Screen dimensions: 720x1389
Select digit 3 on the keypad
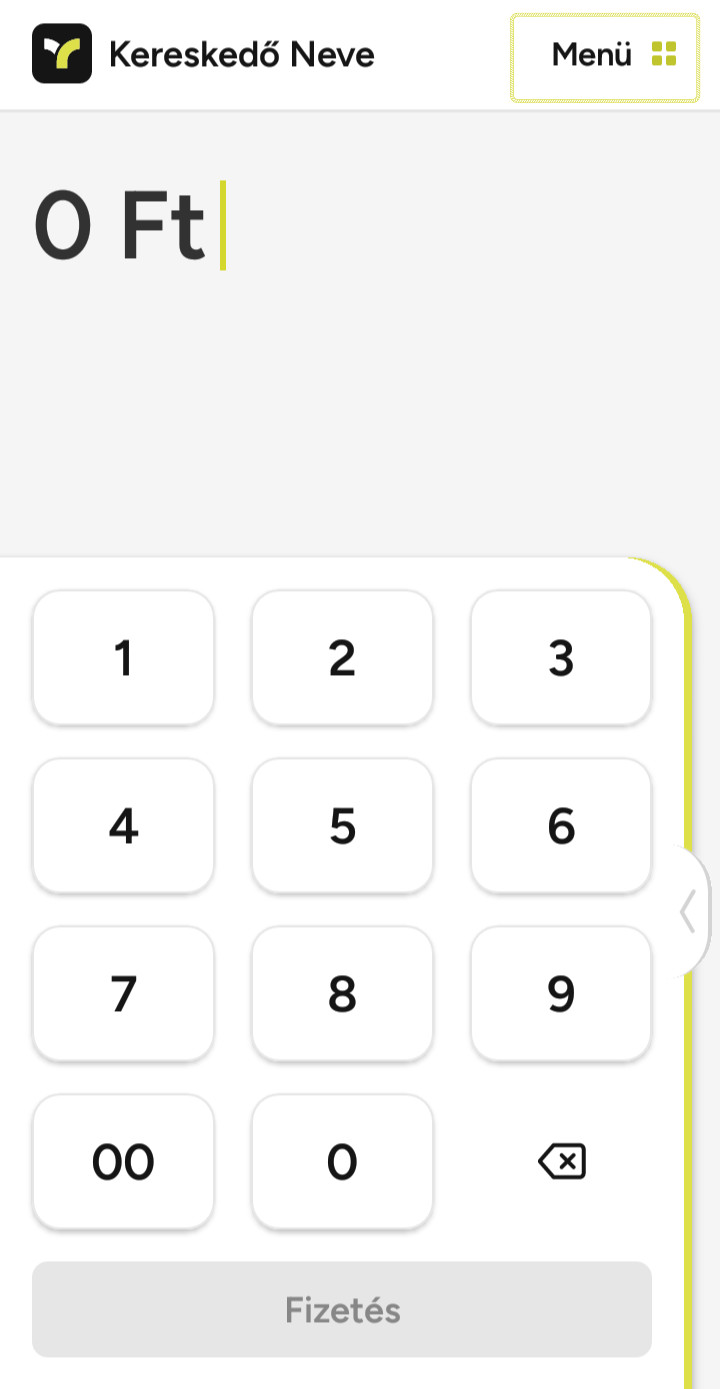(561, 658)
